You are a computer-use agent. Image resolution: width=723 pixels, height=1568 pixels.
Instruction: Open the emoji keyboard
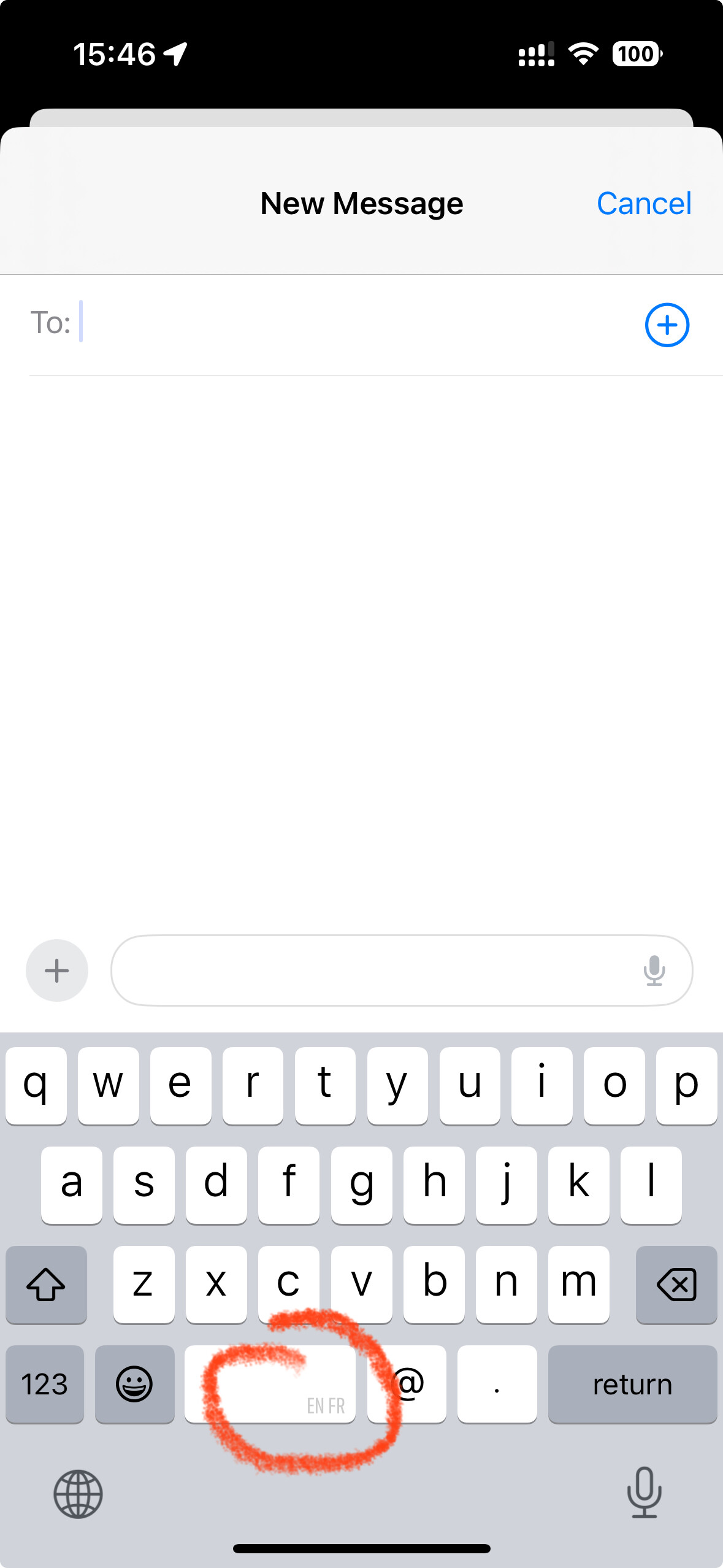[x=134, y=1384]
